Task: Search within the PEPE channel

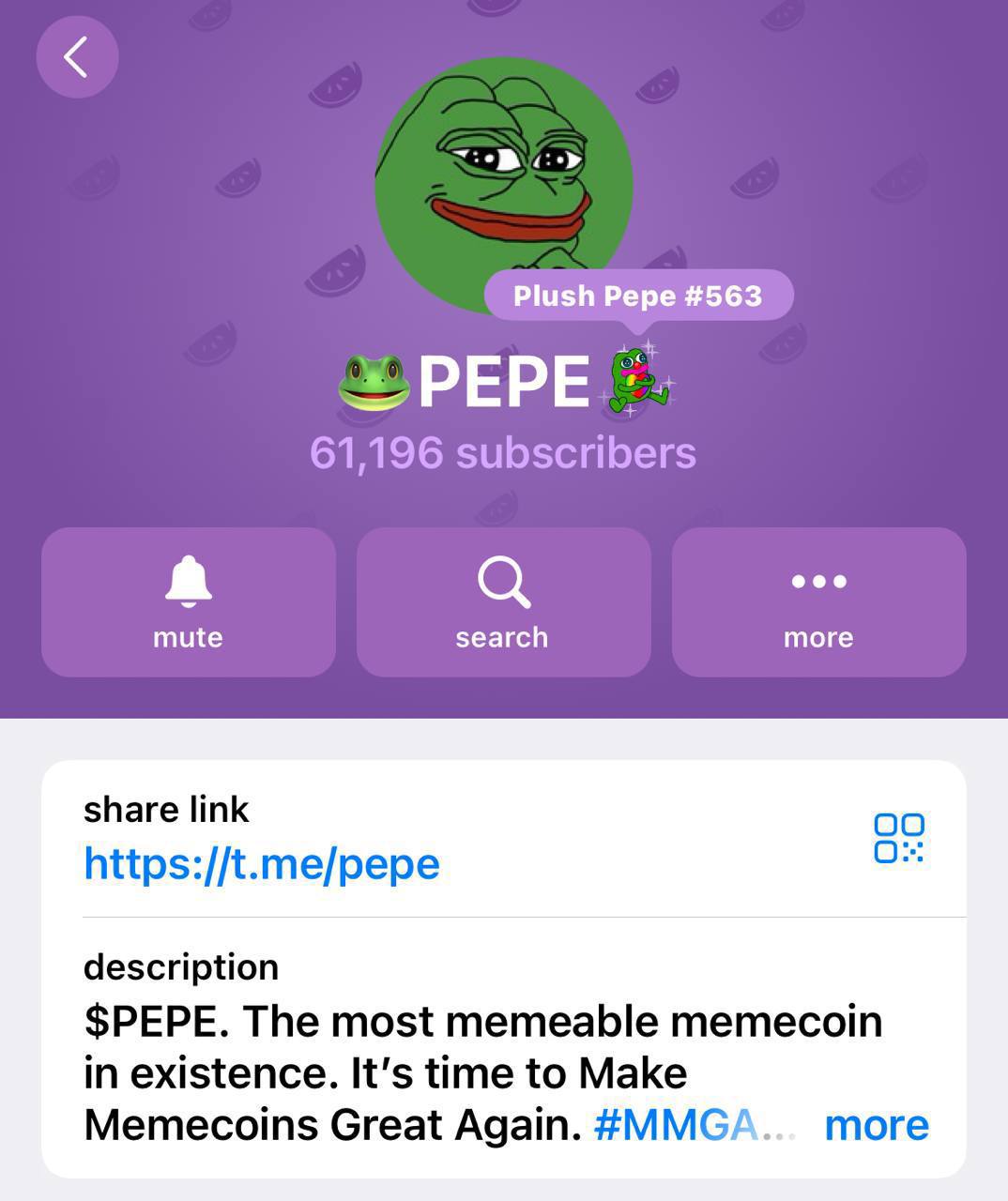Action: pos(503,601)
